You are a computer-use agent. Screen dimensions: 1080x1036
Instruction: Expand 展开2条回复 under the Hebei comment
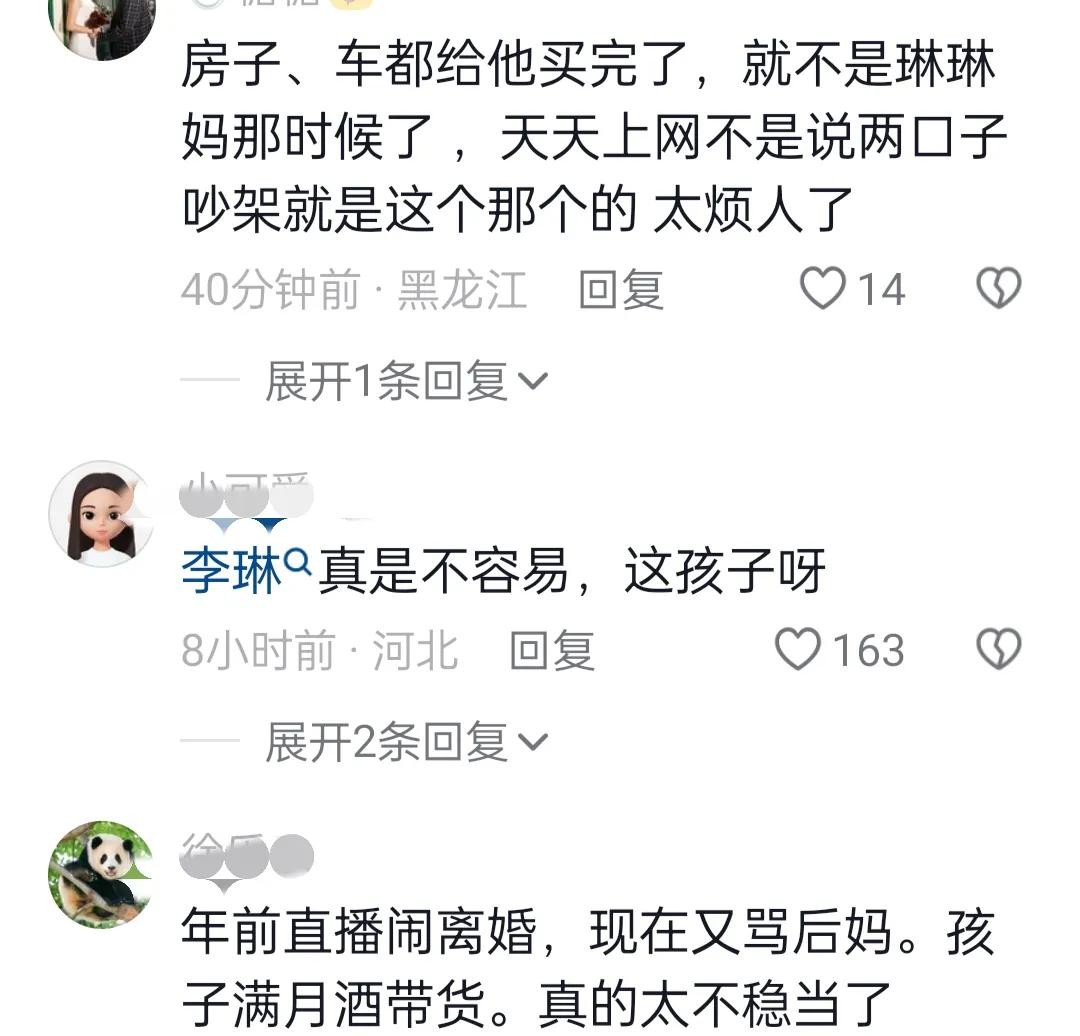click(x=406, y=743)
